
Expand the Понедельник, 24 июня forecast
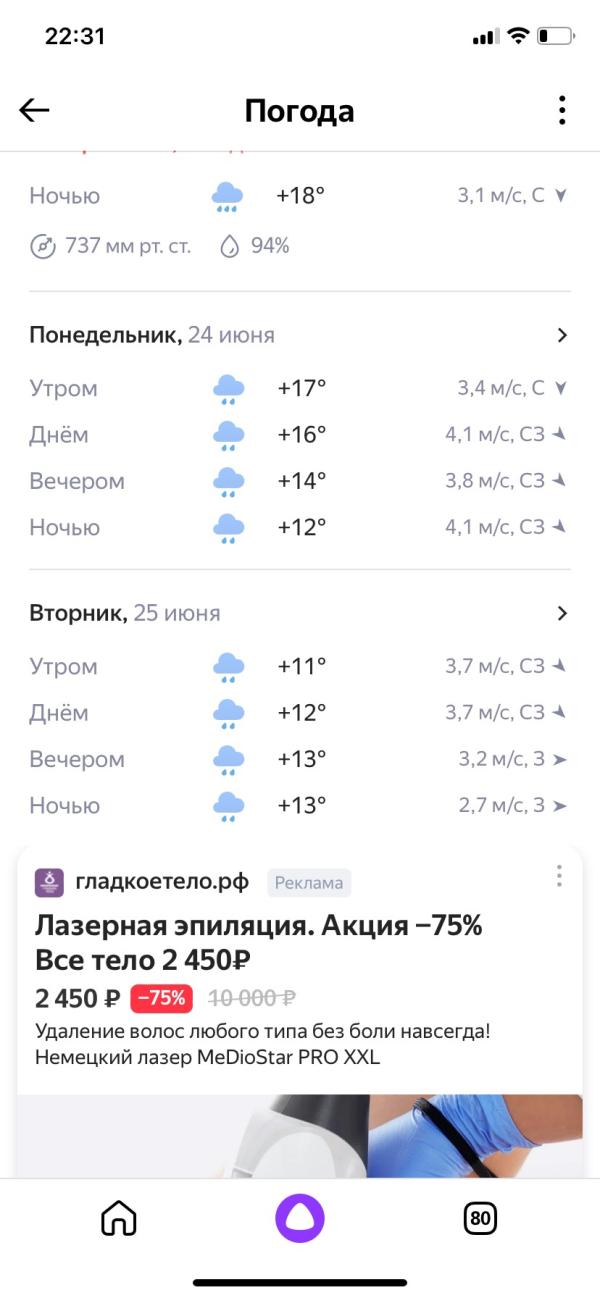click(562, 335)
